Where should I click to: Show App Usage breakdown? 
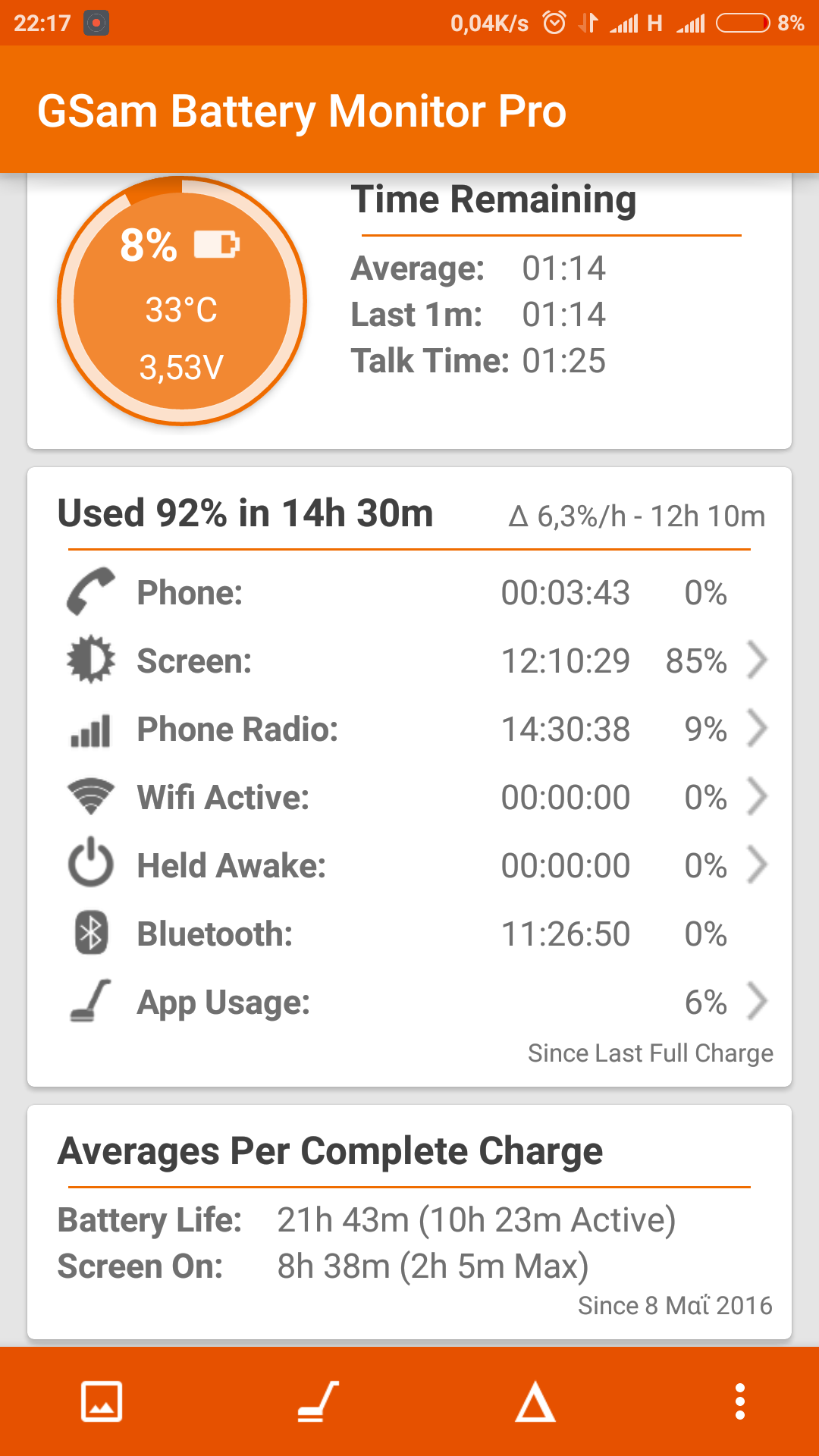[757, 1002]
